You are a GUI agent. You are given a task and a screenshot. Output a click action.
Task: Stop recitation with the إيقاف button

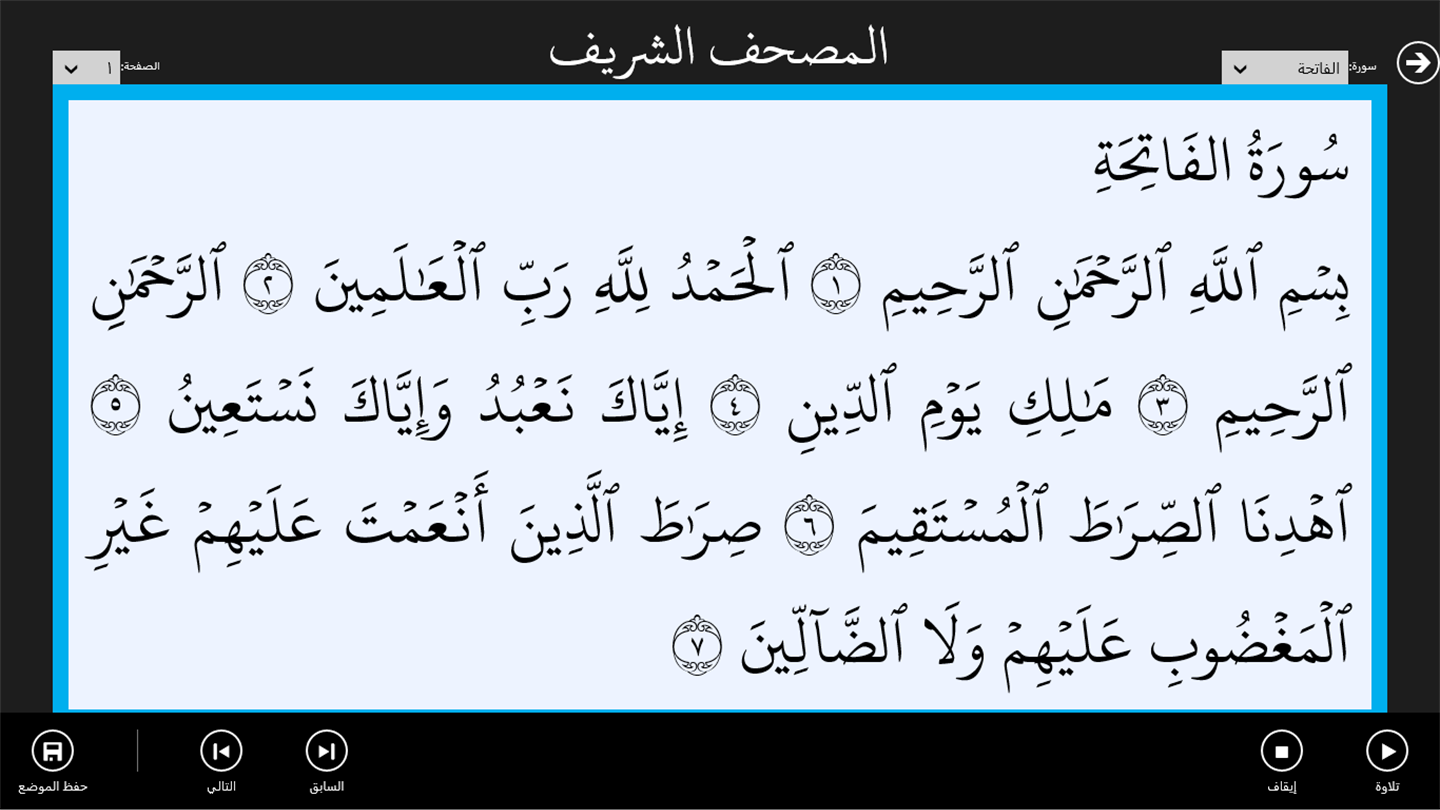click(x=1281, y=751)
